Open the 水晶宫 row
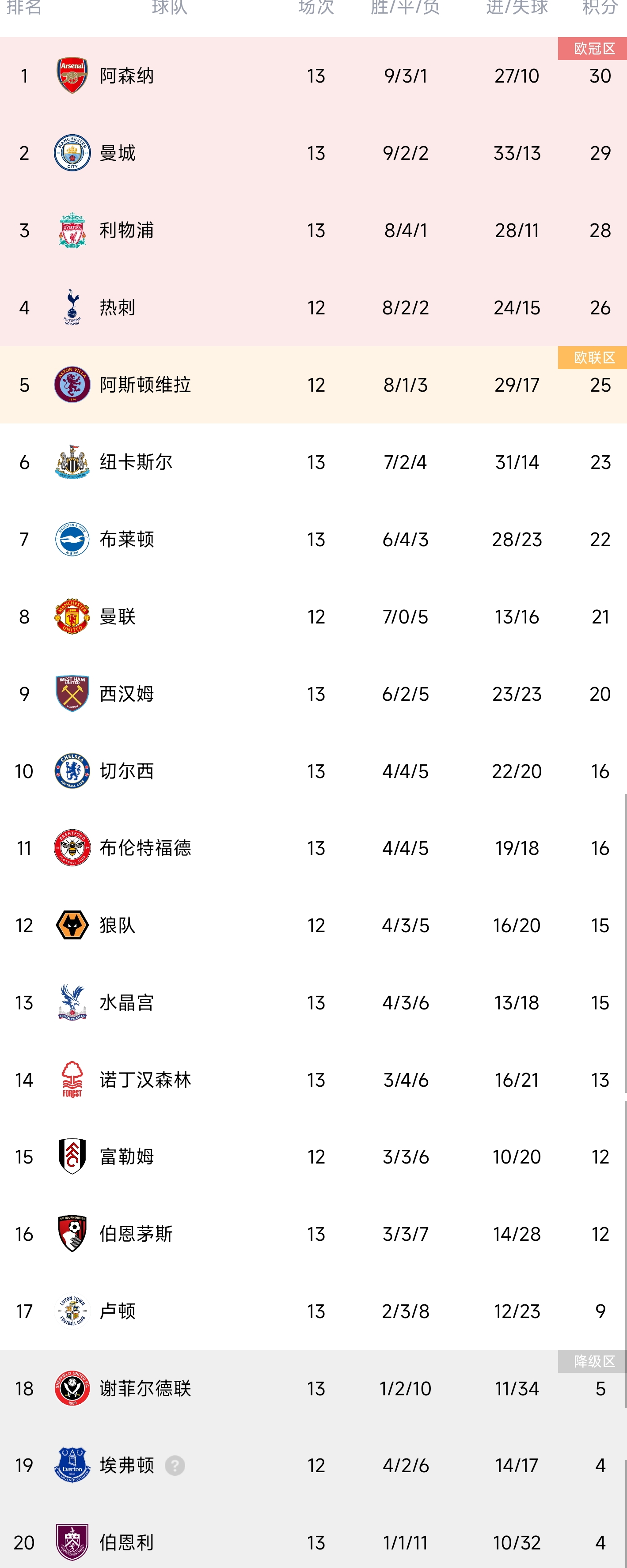The width and height of the screenshot is (627, 1568). 127,1002
